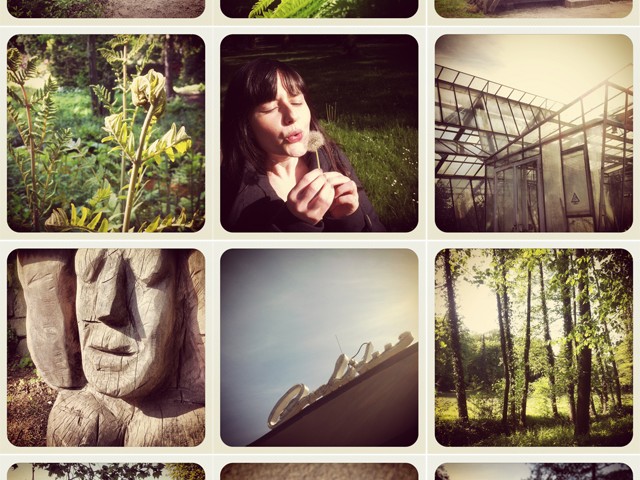Image resolution: width=640 pixels, height=480 pixels.
Task: Open the carved wooden face statue photo
Action: (x=106, y=347)
